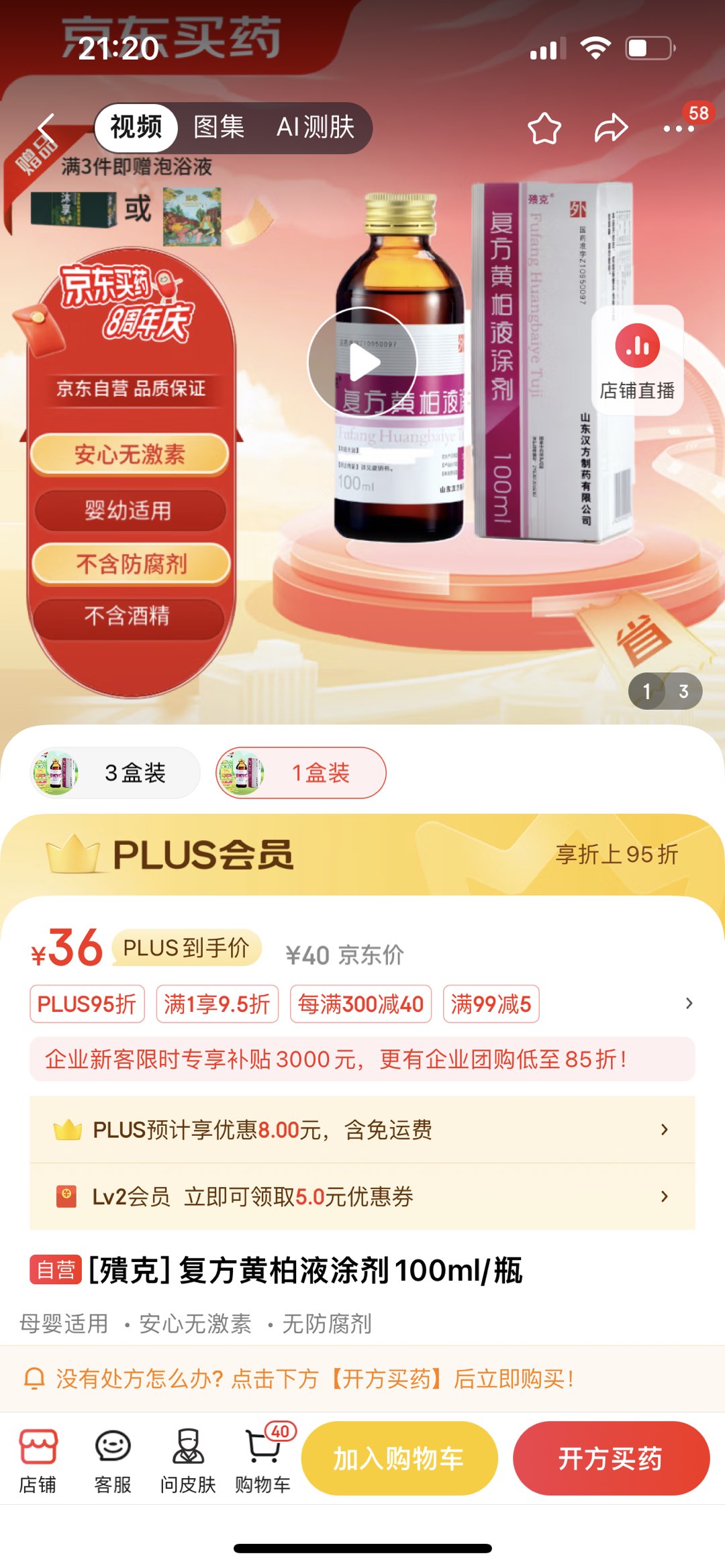Favorite this product with the star icon

coord(544,128)
